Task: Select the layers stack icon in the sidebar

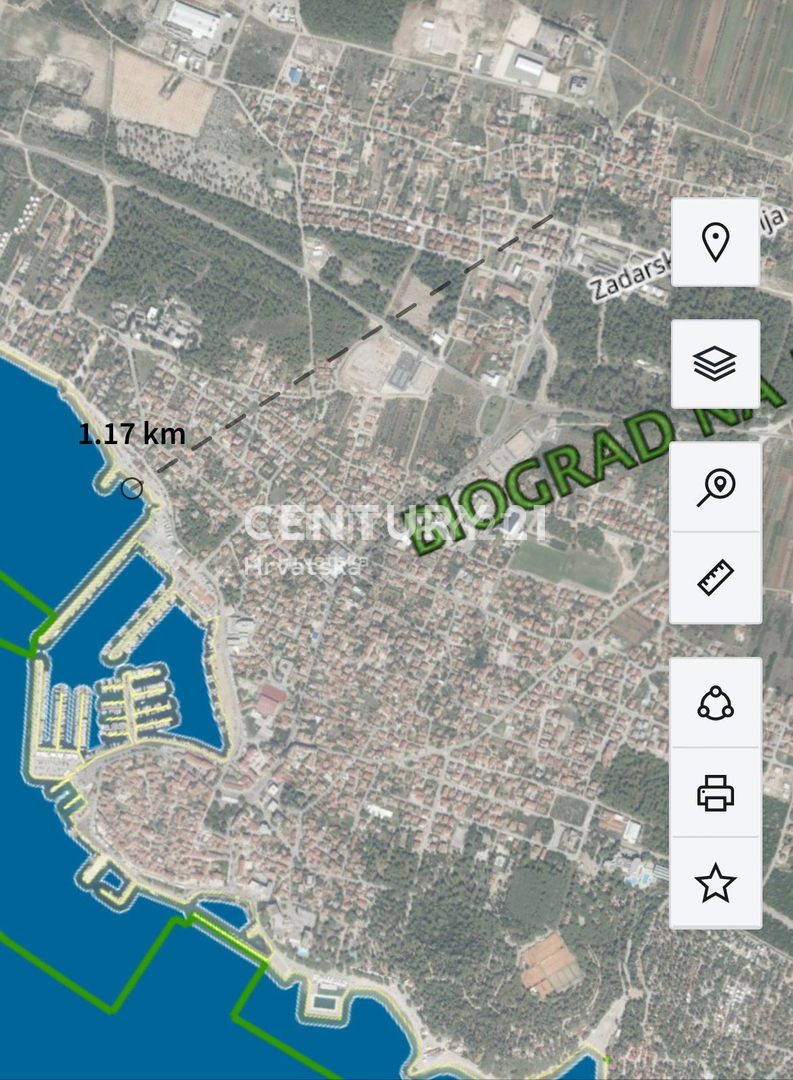Action: [x=715, y=363]
